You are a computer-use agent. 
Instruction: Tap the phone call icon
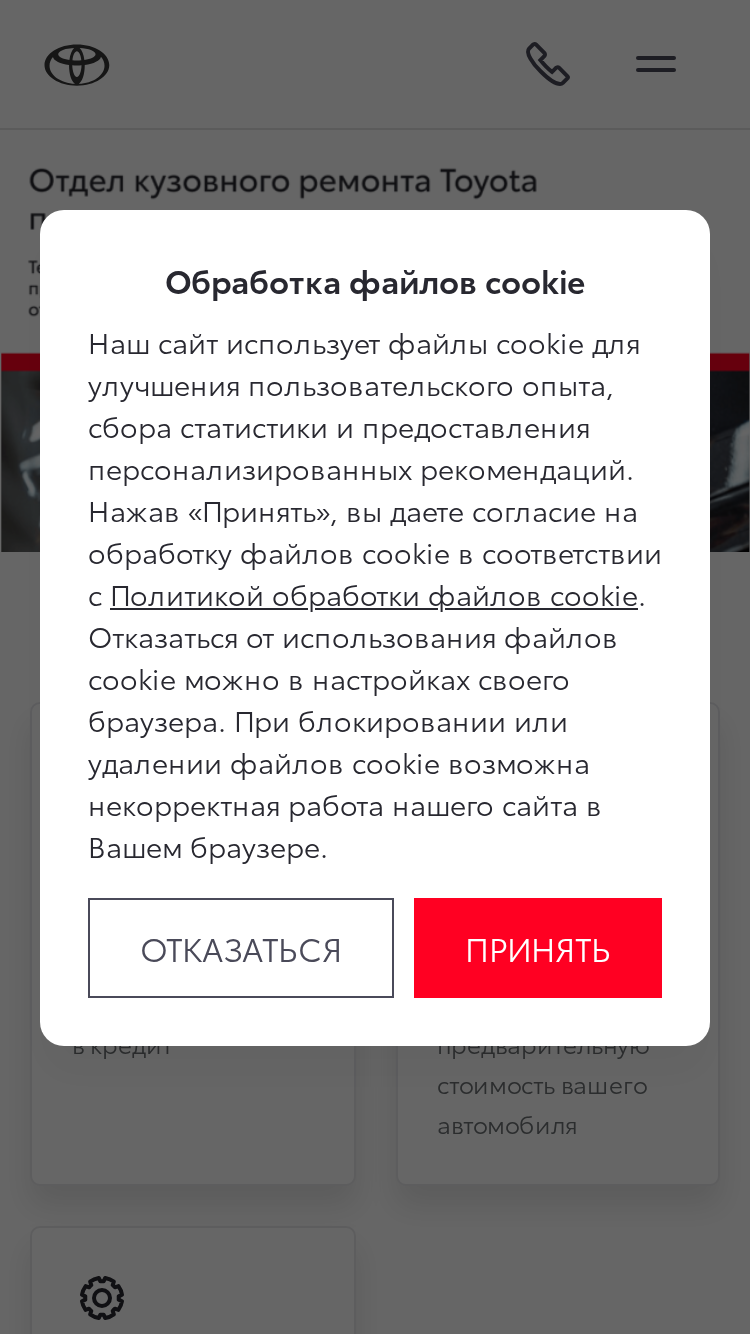pos(548,64)
